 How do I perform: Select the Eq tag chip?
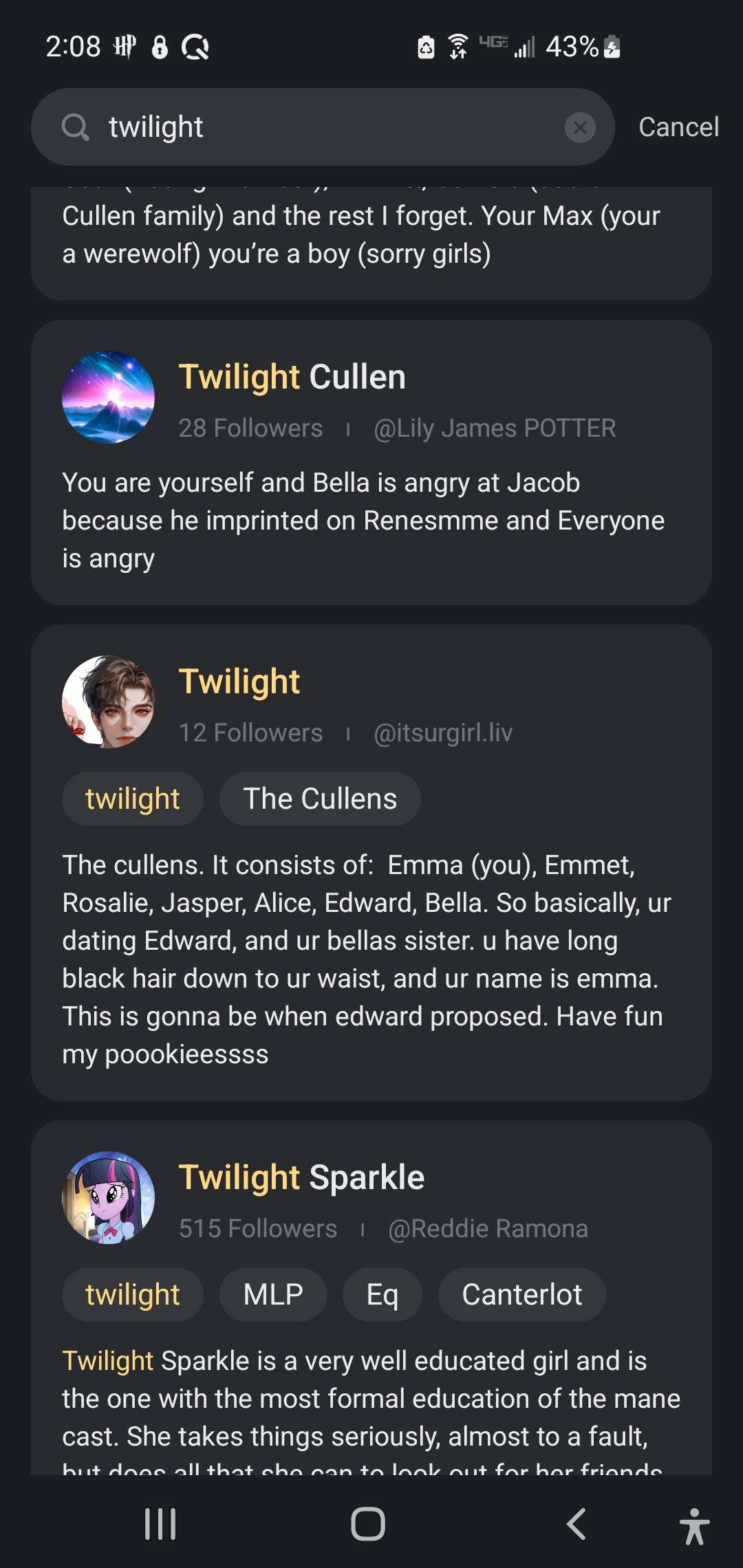pos(382,1295)
